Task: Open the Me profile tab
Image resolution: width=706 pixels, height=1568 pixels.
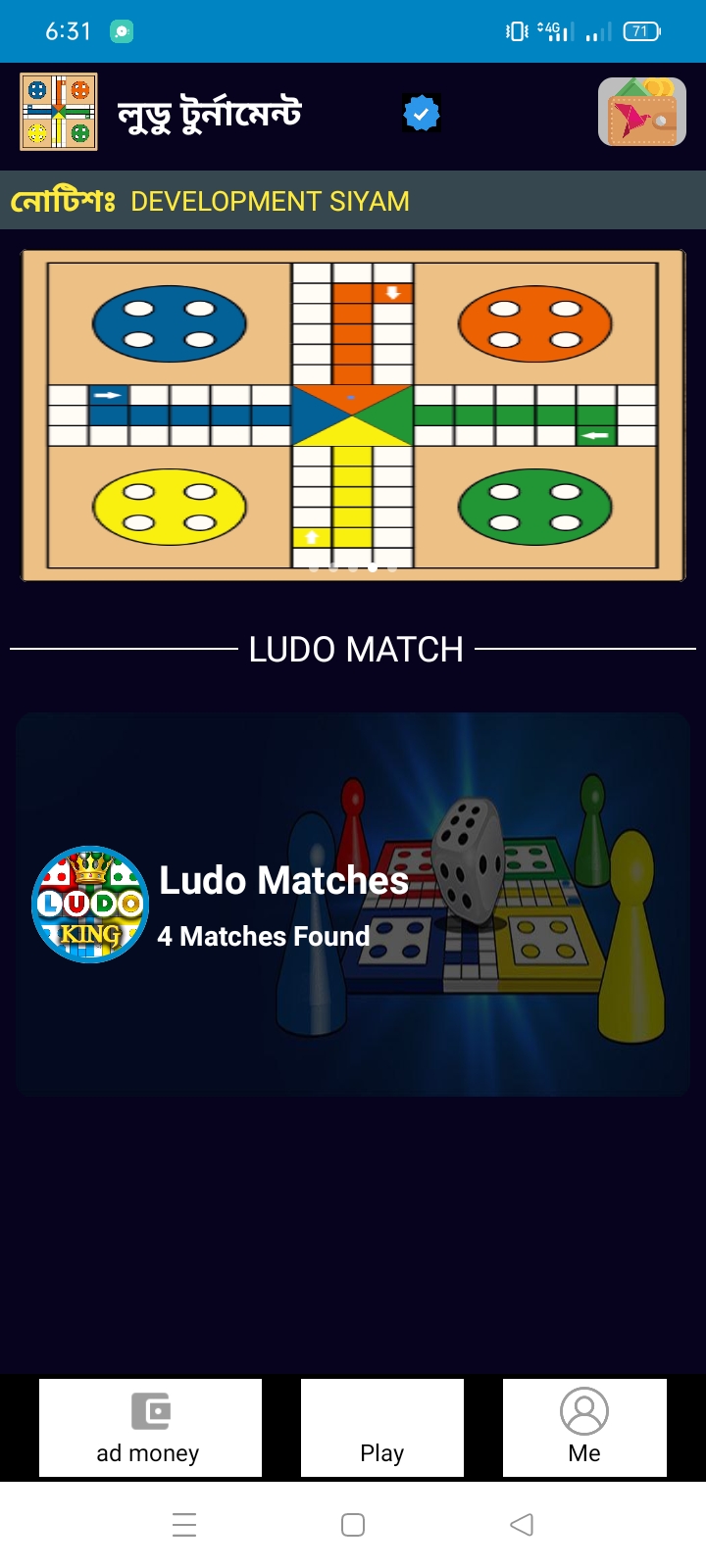Action: click(x=584, y=1427)
